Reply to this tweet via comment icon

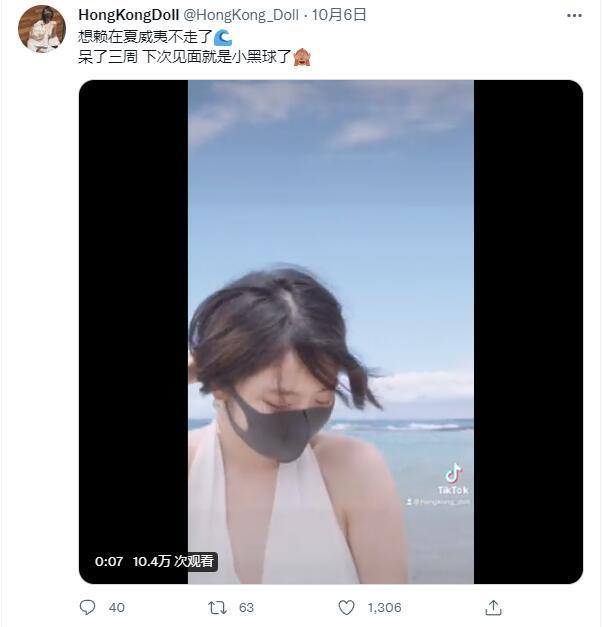[x=88, y=607]
